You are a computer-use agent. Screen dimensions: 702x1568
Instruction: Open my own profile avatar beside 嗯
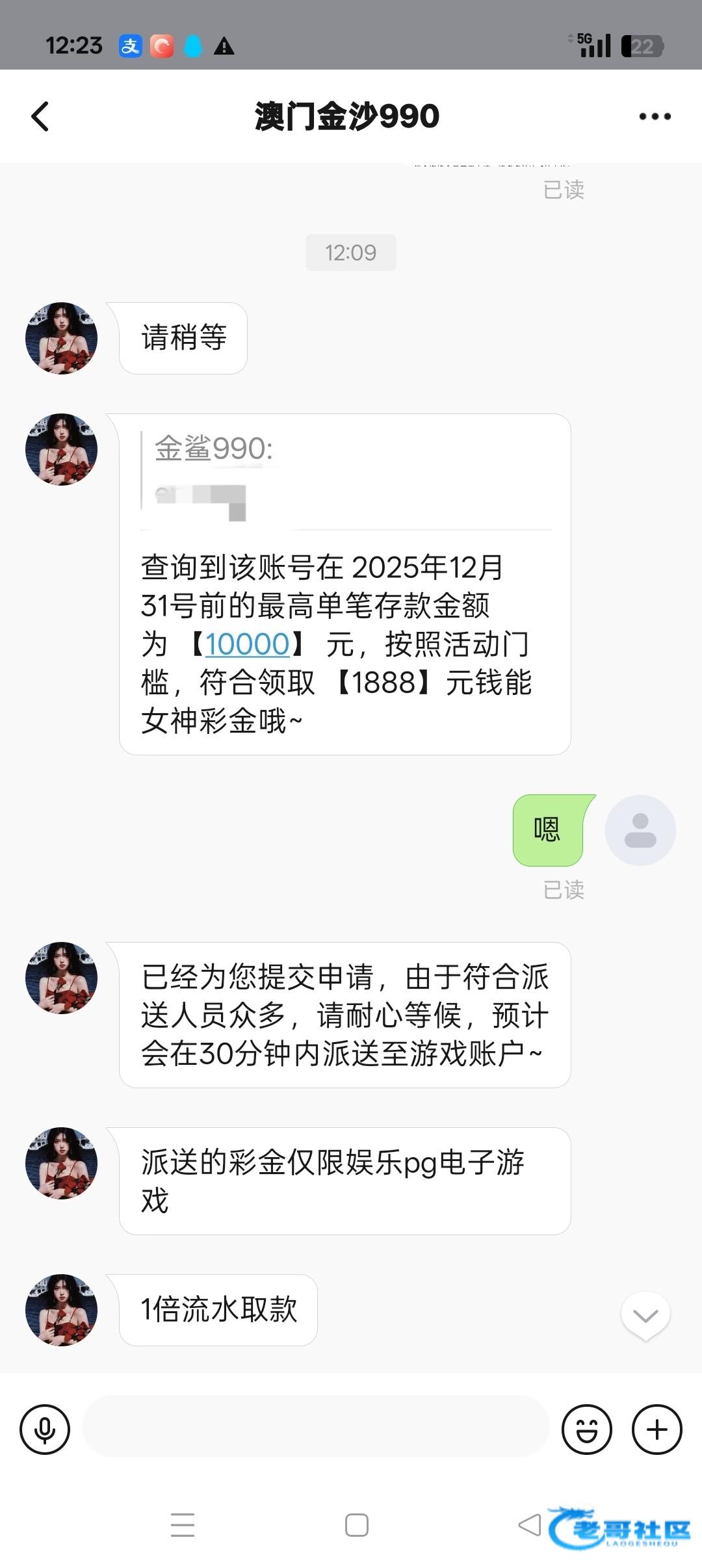pos(640,830)
